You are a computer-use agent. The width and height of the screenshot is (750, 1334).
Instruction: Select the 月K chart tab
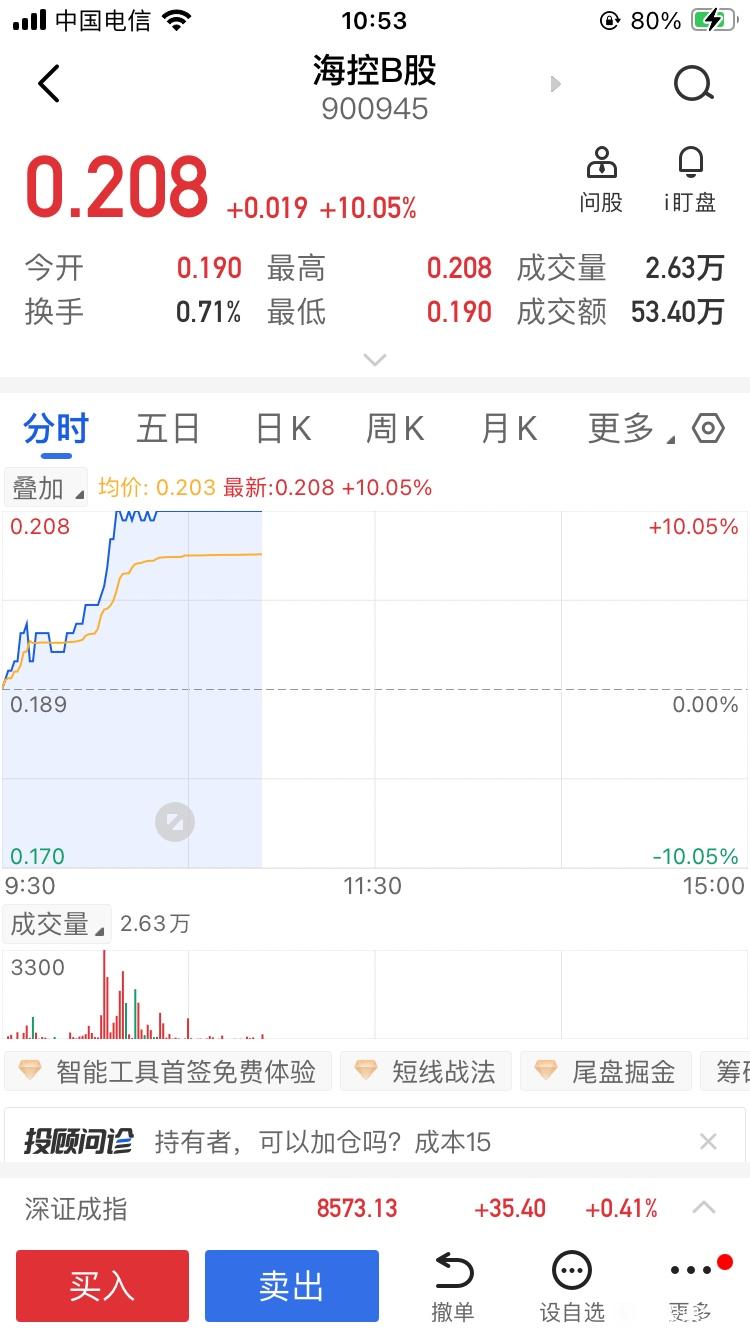[x=509, y=429]
